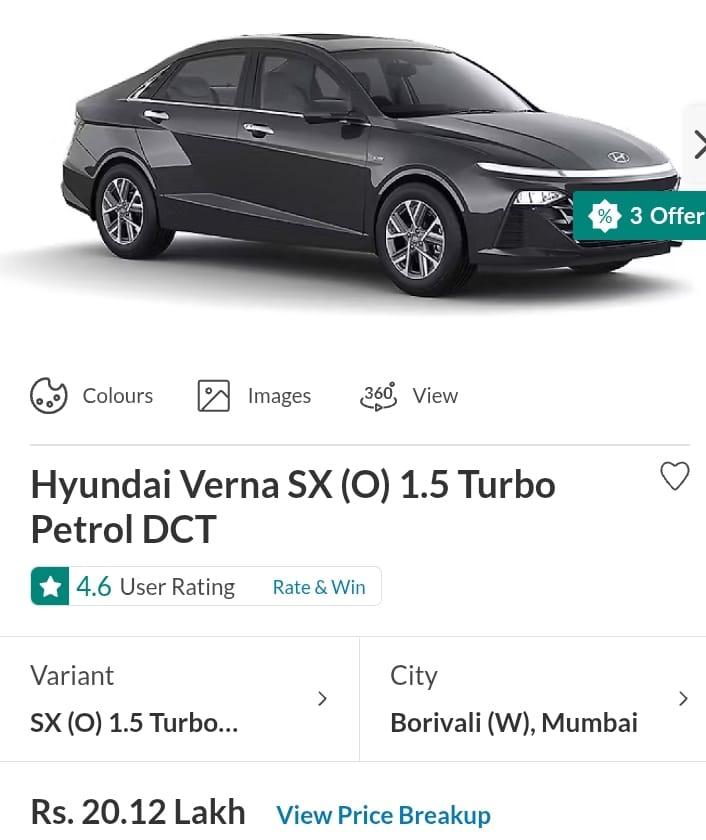This screenshot has height=840, width=706.
Task: Add Verna to wishlist heart
Action: pyautogui.click(x=675, y=476)
